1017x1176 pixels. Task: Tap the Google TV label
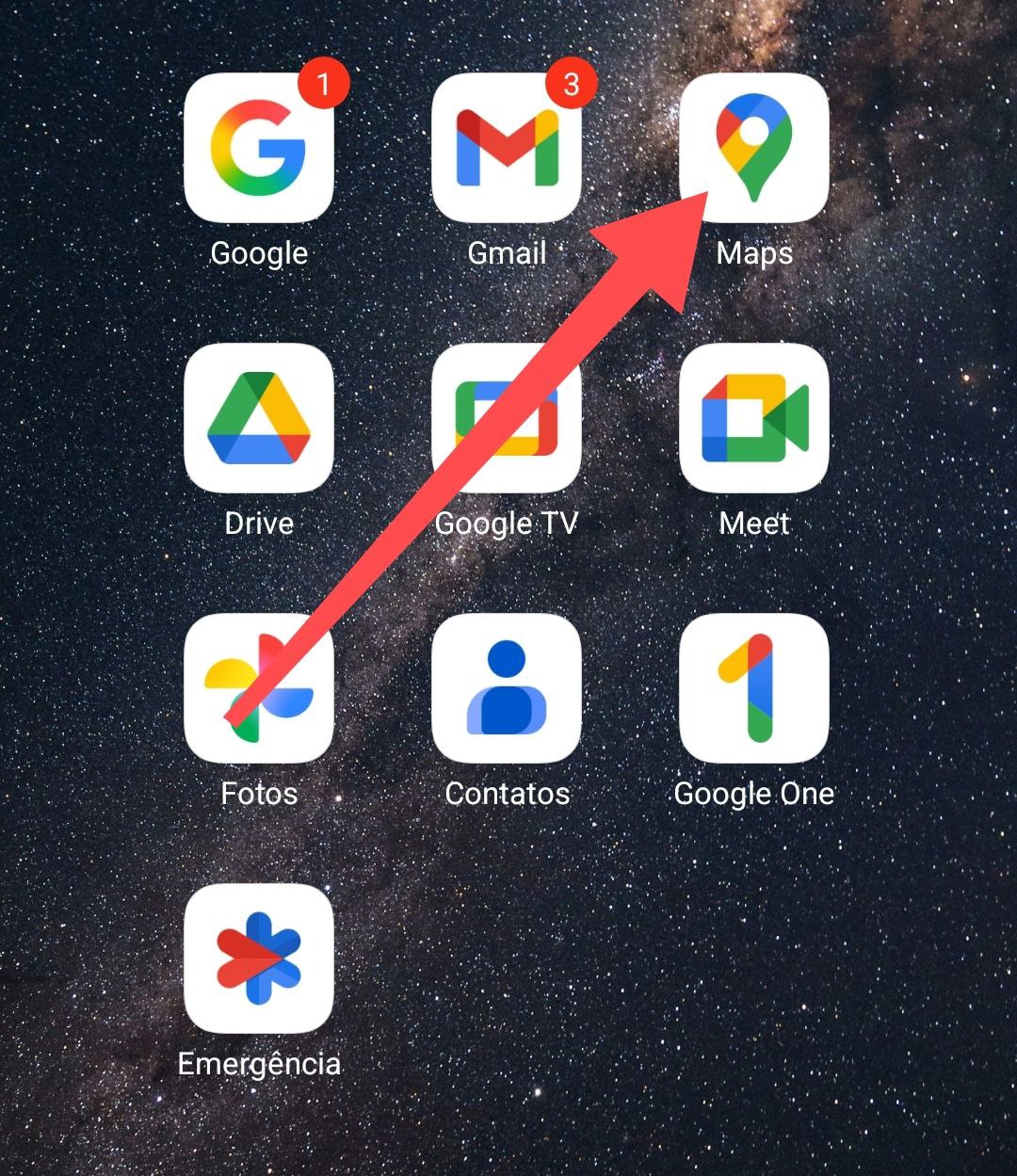coord(508,524)
